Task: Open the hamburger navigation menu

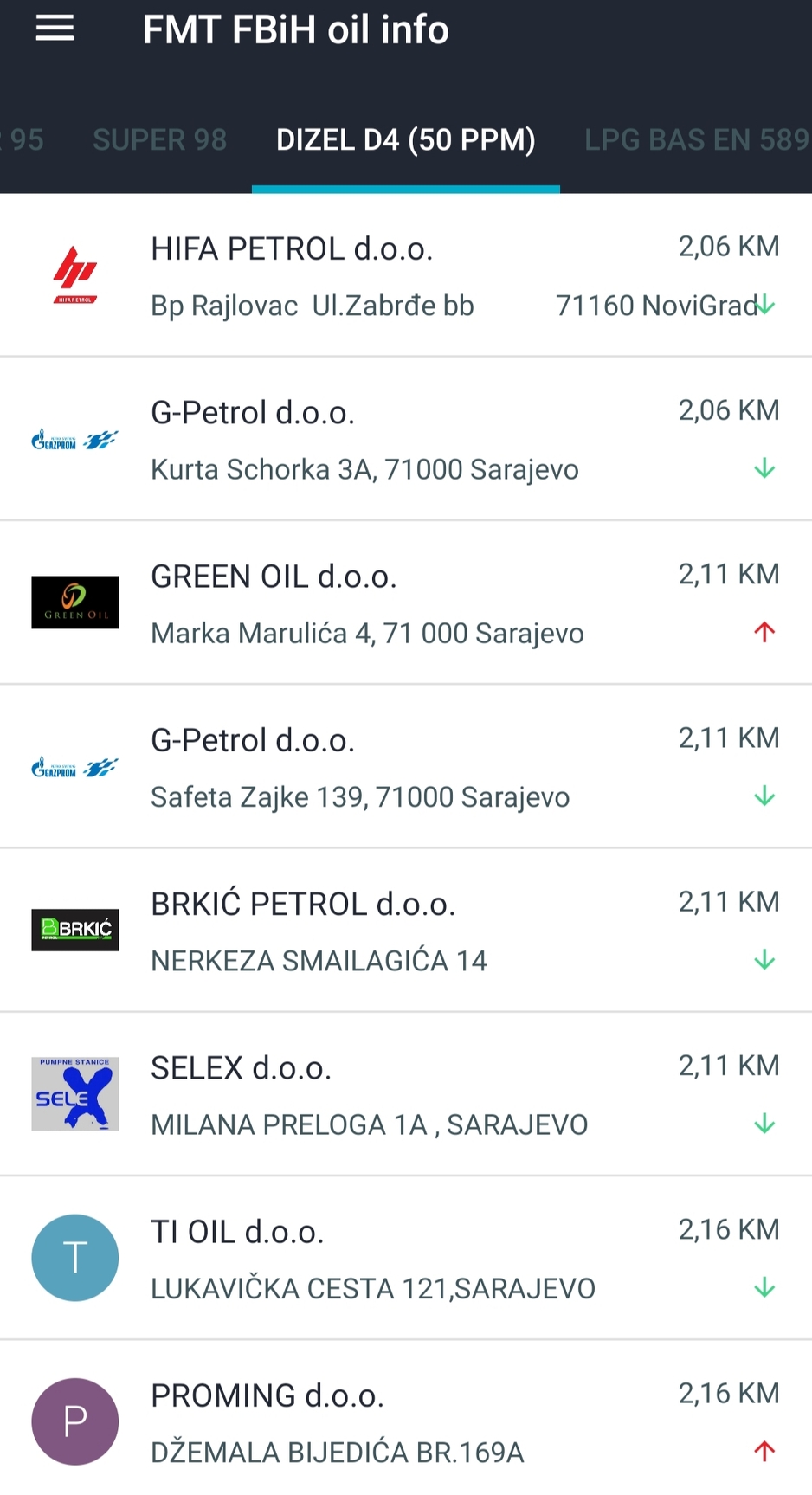Action: click(55, 29)
